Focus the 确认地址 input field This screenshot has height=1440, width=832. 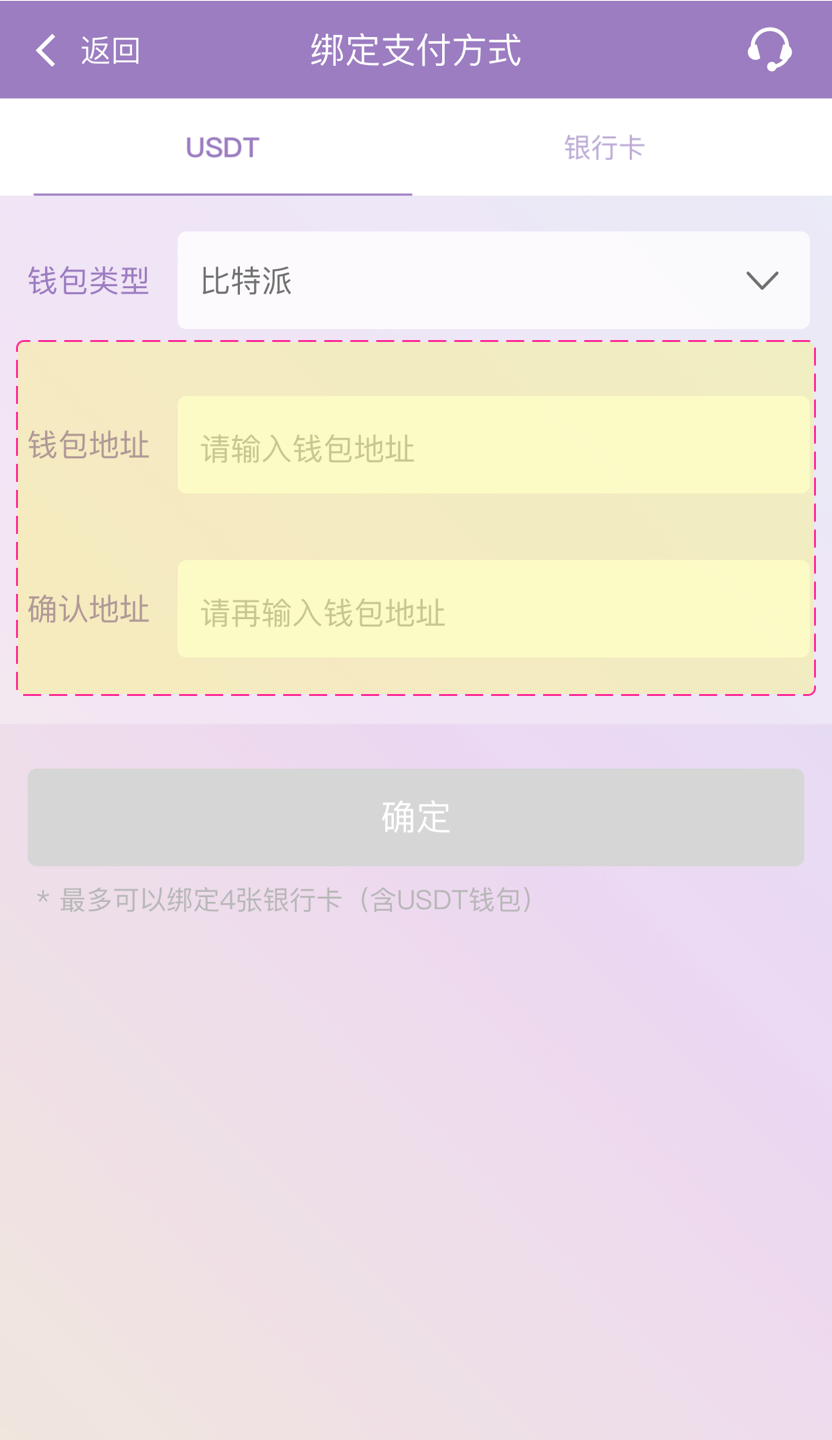(493, 610)
